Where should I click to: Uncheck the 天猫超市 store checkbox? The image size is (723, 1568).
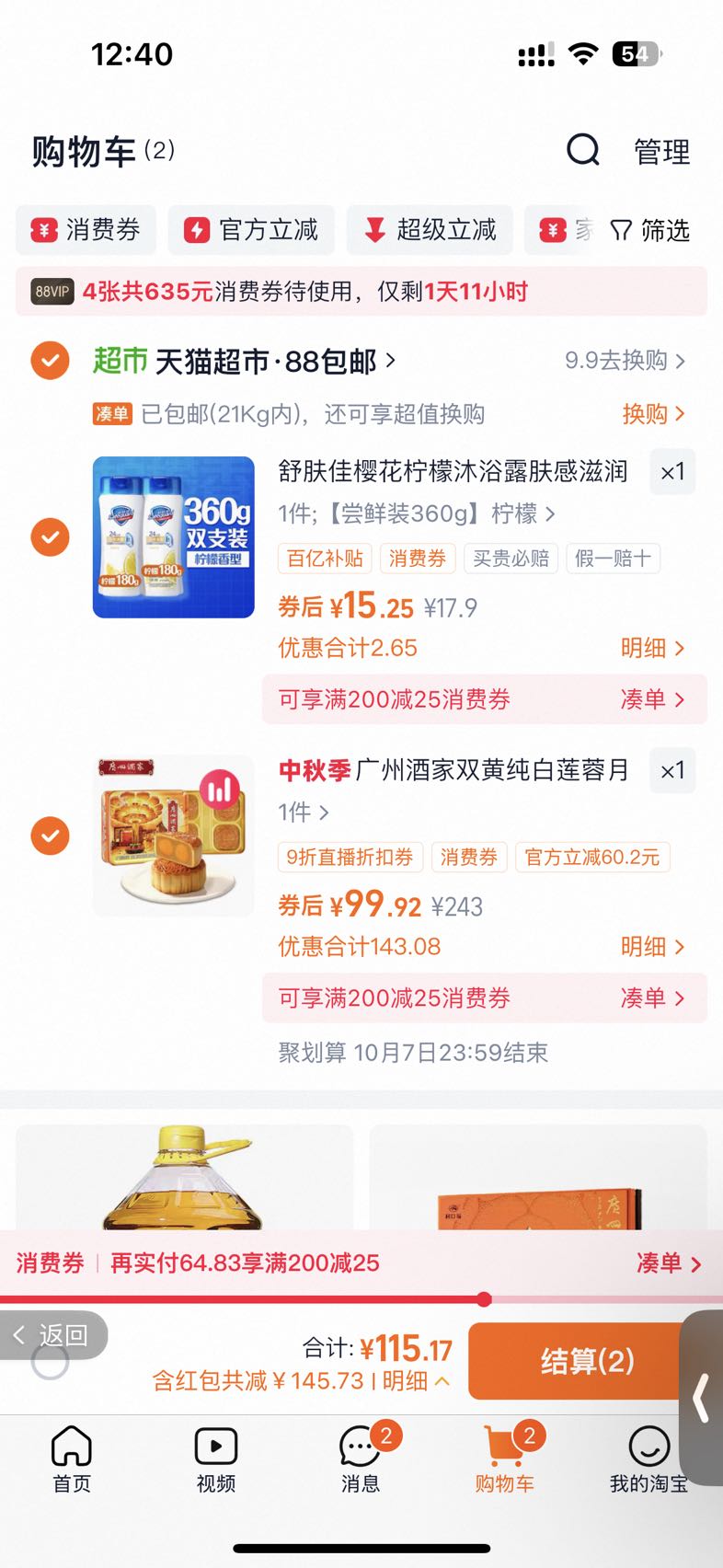point(50,361)
